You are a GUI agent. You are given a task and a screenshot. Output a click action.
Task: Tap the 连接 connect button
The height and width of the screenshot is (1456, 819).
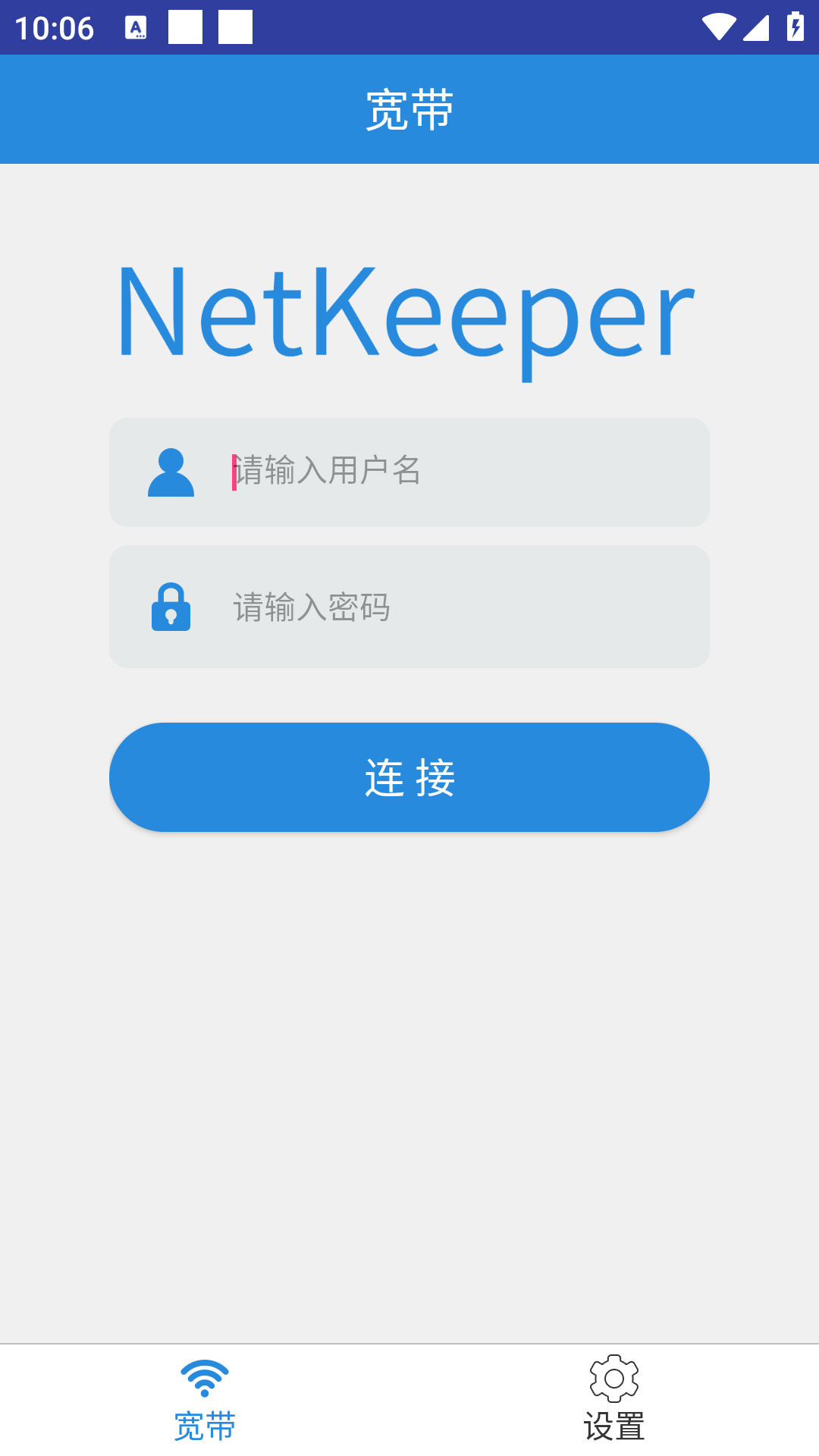(409, 777)
